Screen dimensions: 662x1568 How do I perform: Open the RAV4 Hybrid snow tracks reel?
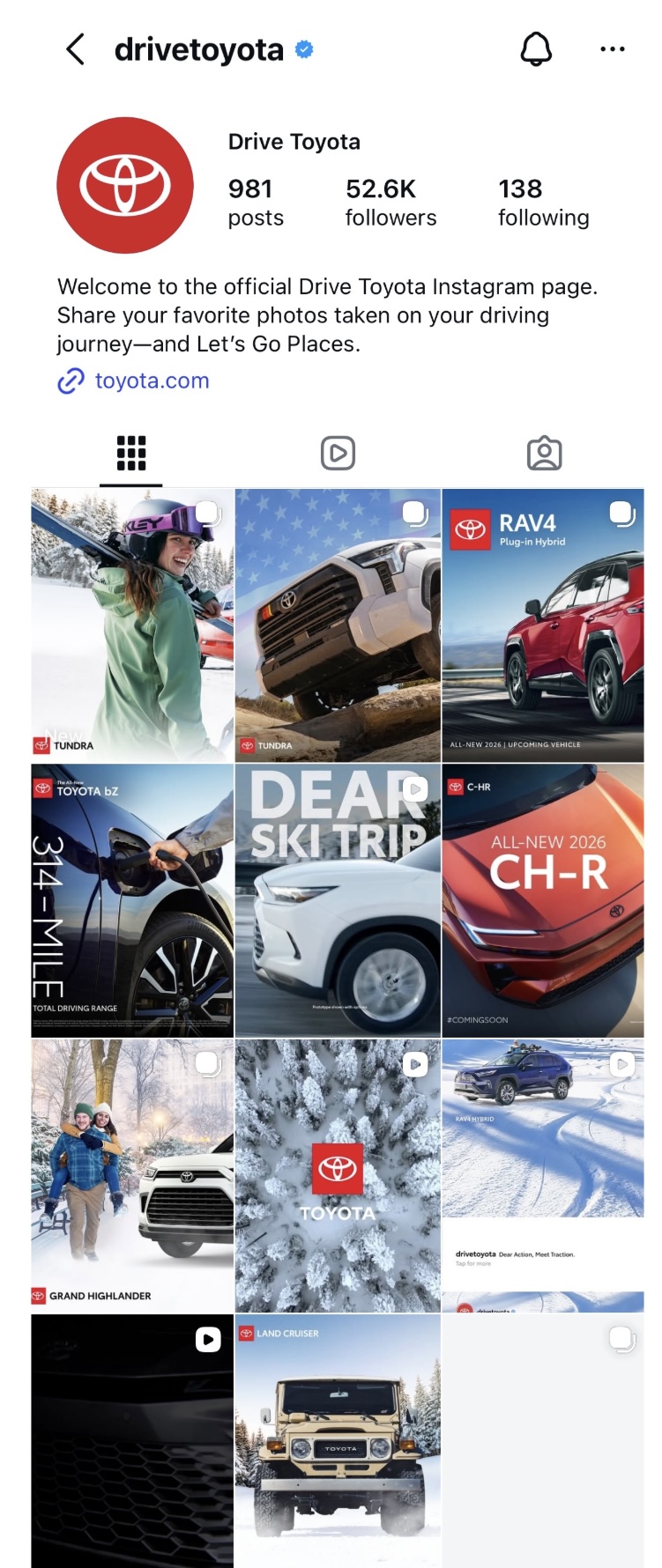[543, 1175]
